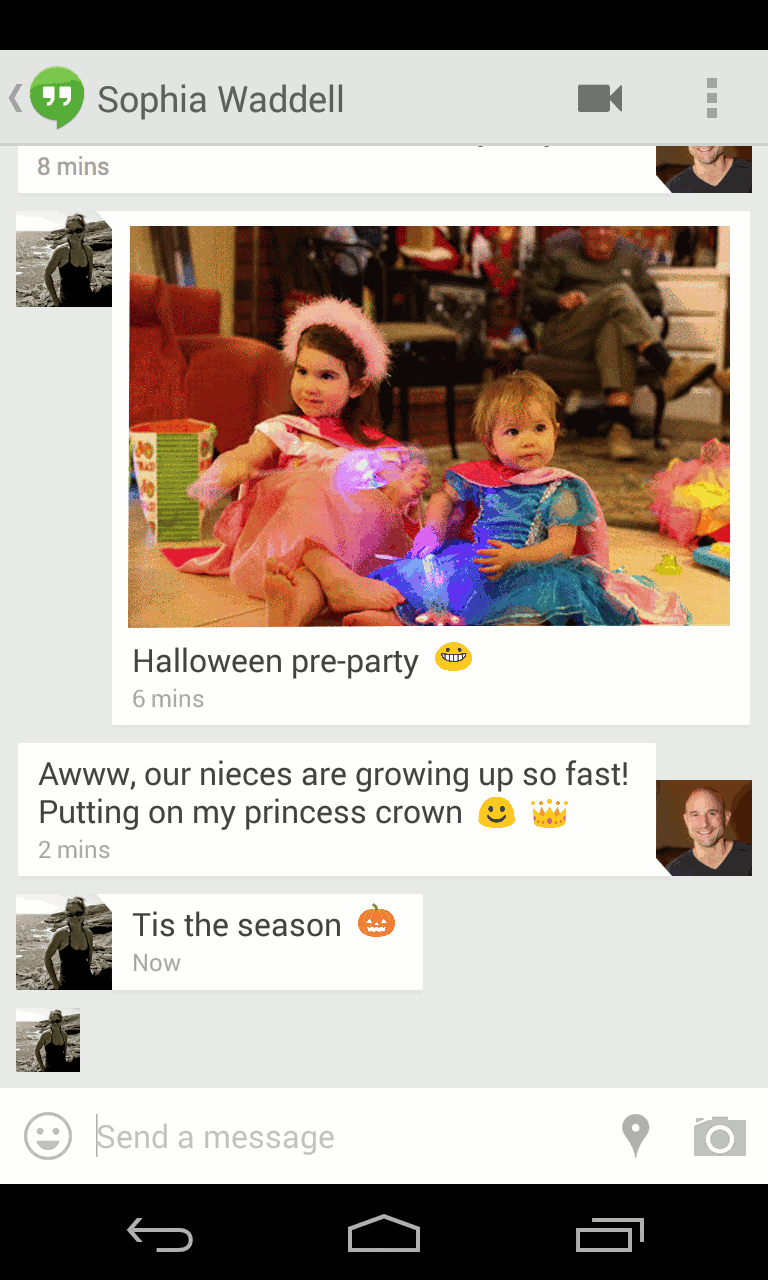Go back from Sophia Waddell's conversation

coord(40,98)
